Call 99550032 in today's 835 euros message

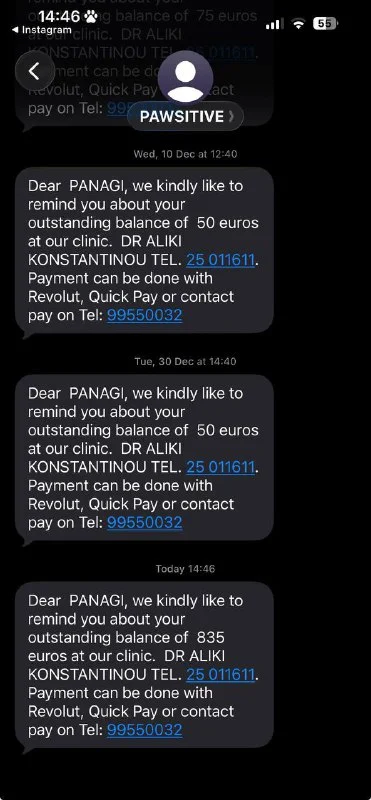pos(144,730)
